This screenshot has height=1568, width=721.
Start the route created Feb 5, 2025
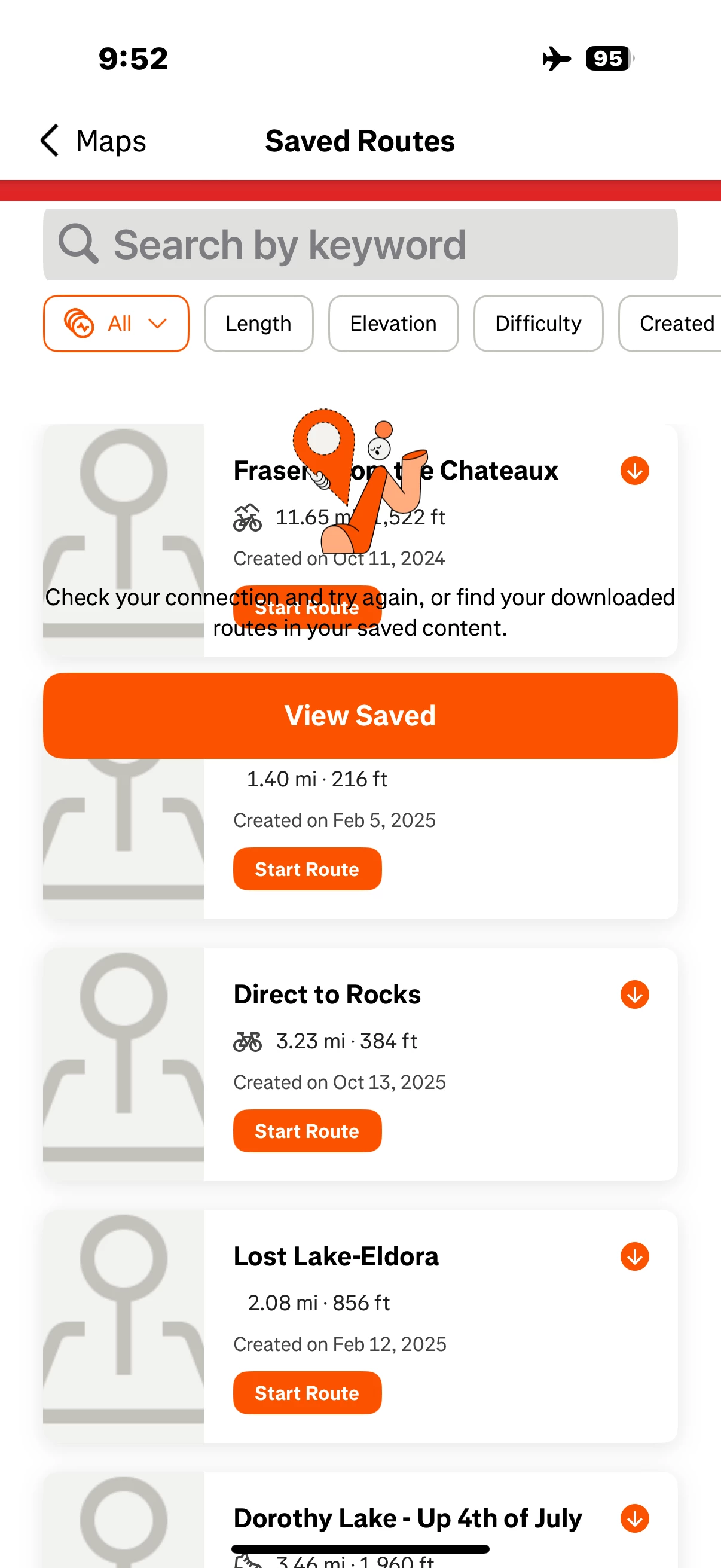307,870
